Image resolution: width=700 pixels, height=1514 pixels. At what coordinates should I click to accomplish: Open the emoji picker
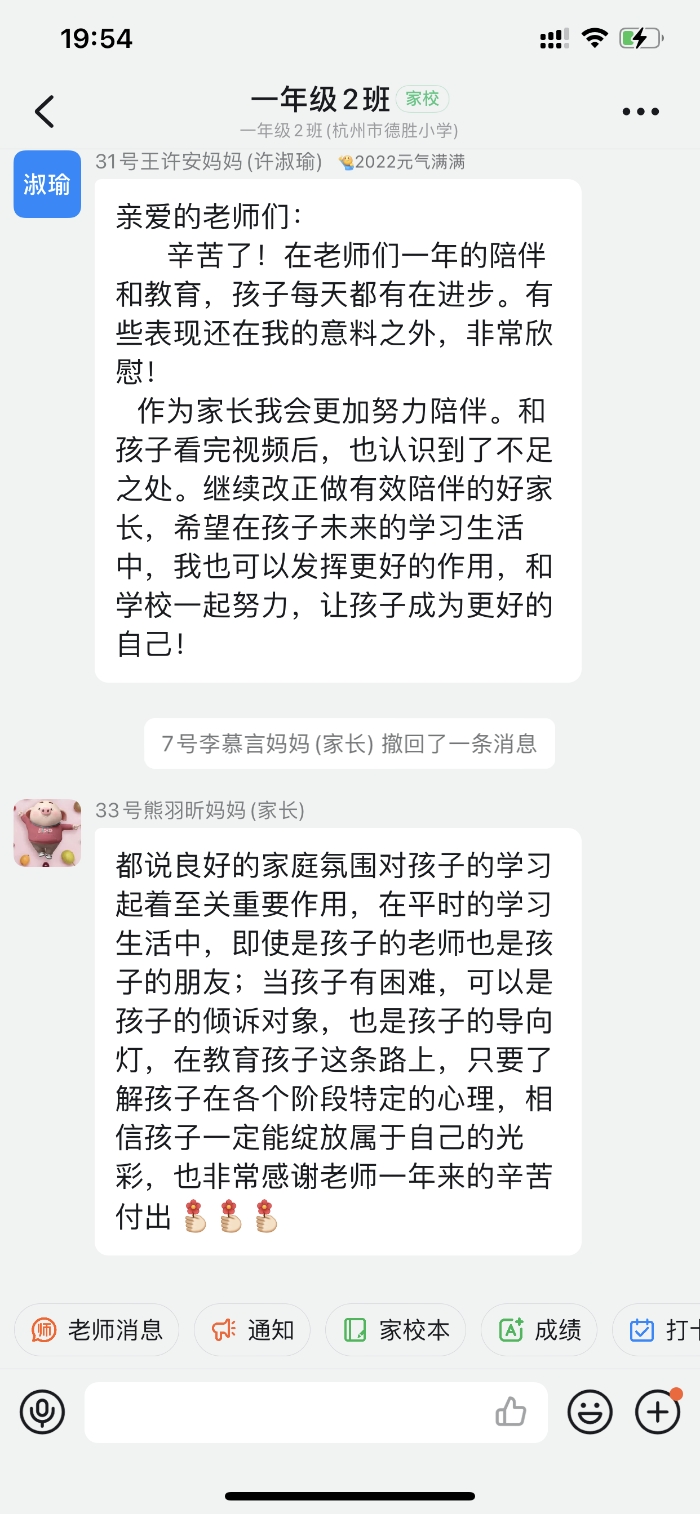(590, 1412)
